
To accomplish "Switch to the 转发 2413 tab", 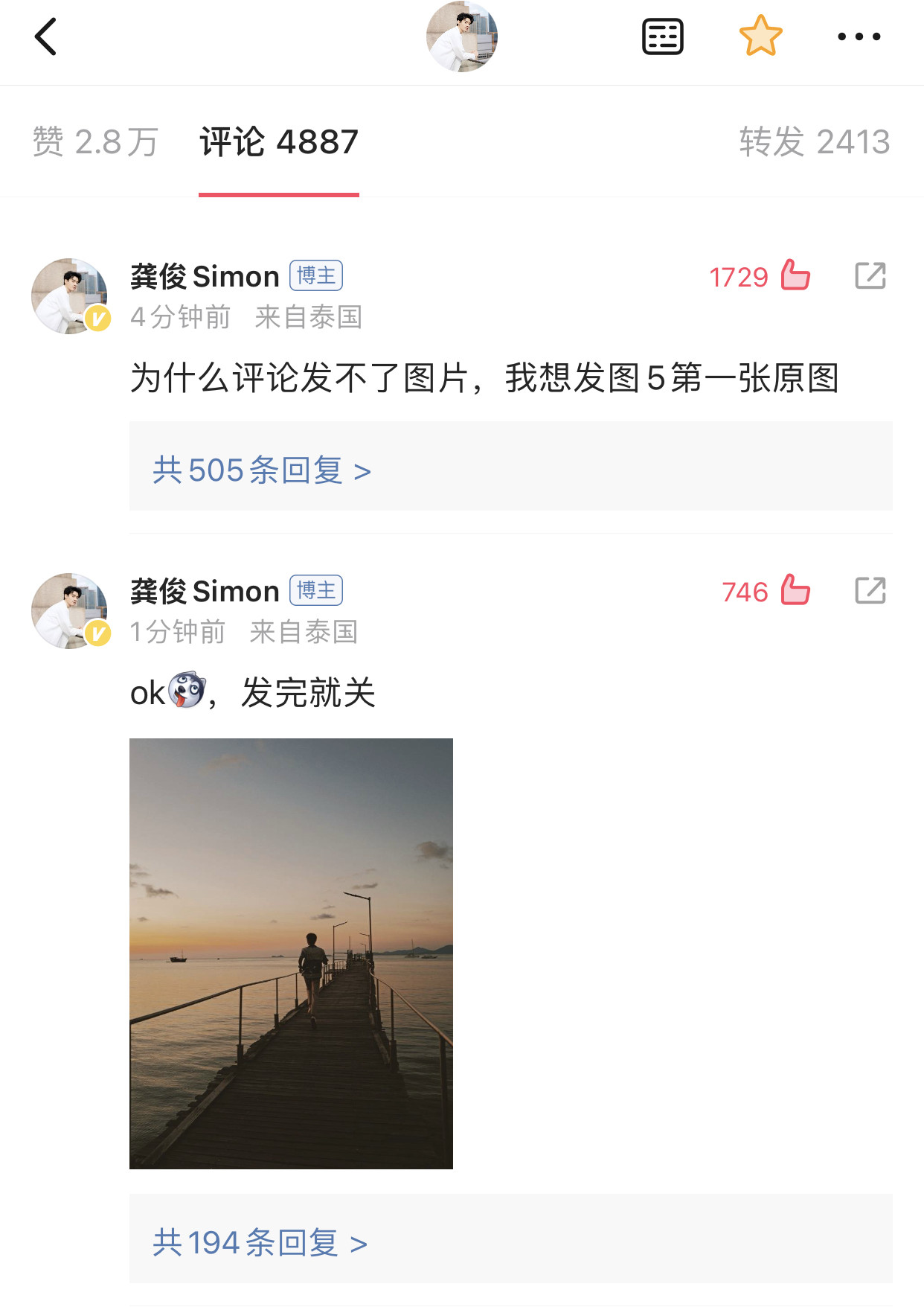I will pyautogui.click(x=814, y=141).
